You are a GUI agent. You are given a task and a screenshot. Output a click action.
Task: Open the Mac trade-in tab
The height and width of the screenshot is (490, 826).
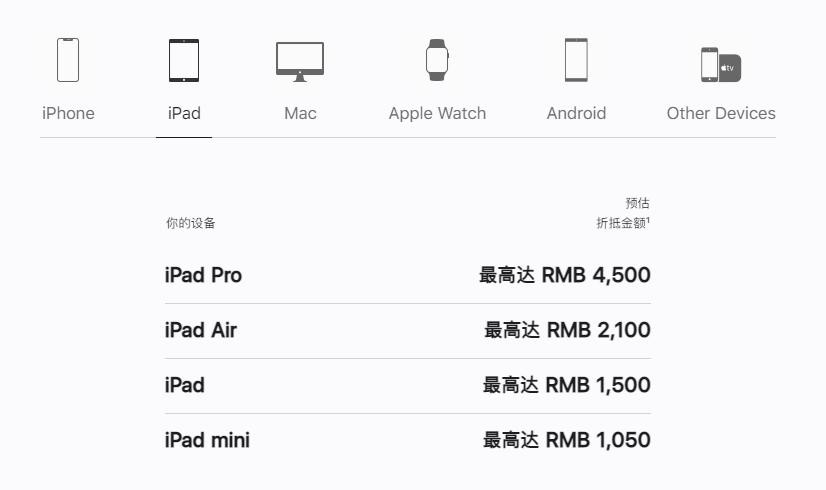click(300, 80)
